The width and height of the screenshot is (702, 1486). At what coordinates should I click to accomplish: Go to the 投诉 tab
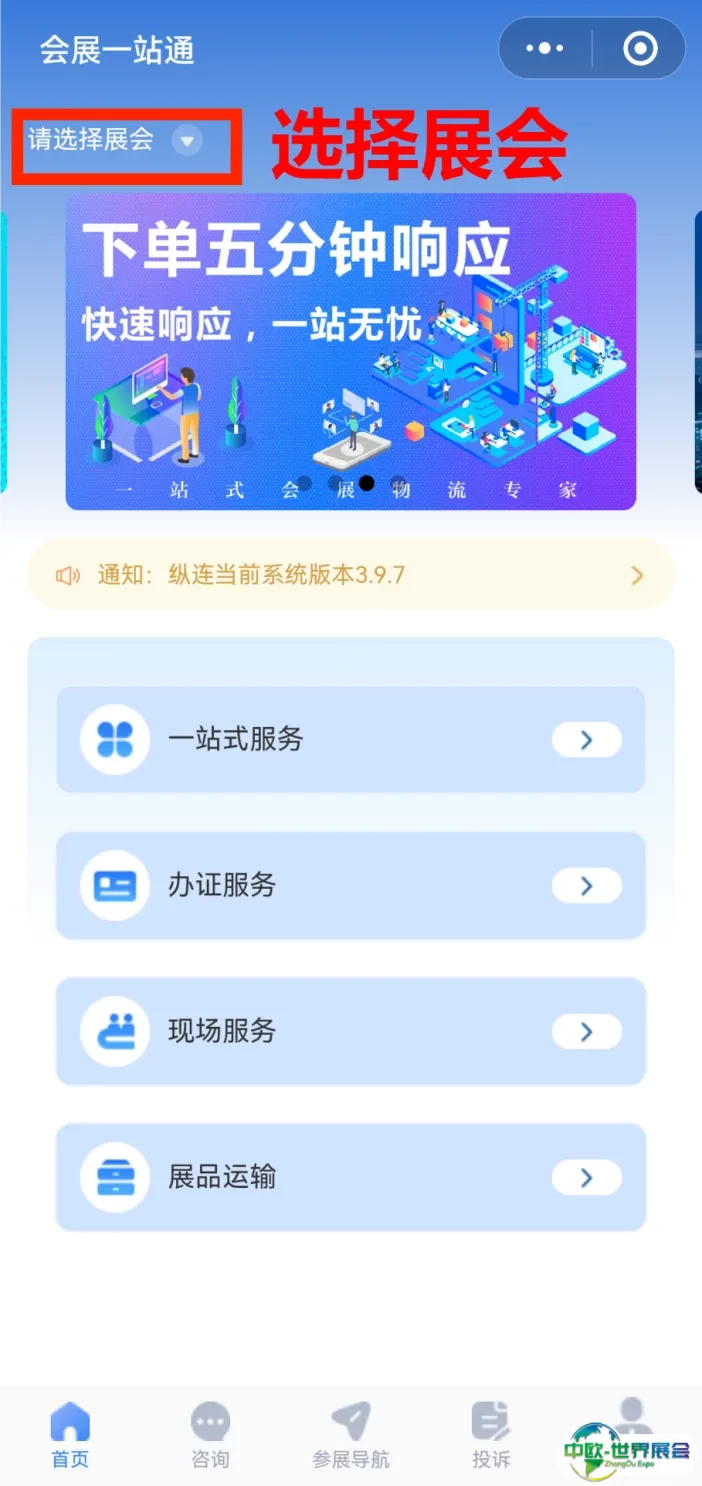pyautogui.click(x=491, y=1436)
